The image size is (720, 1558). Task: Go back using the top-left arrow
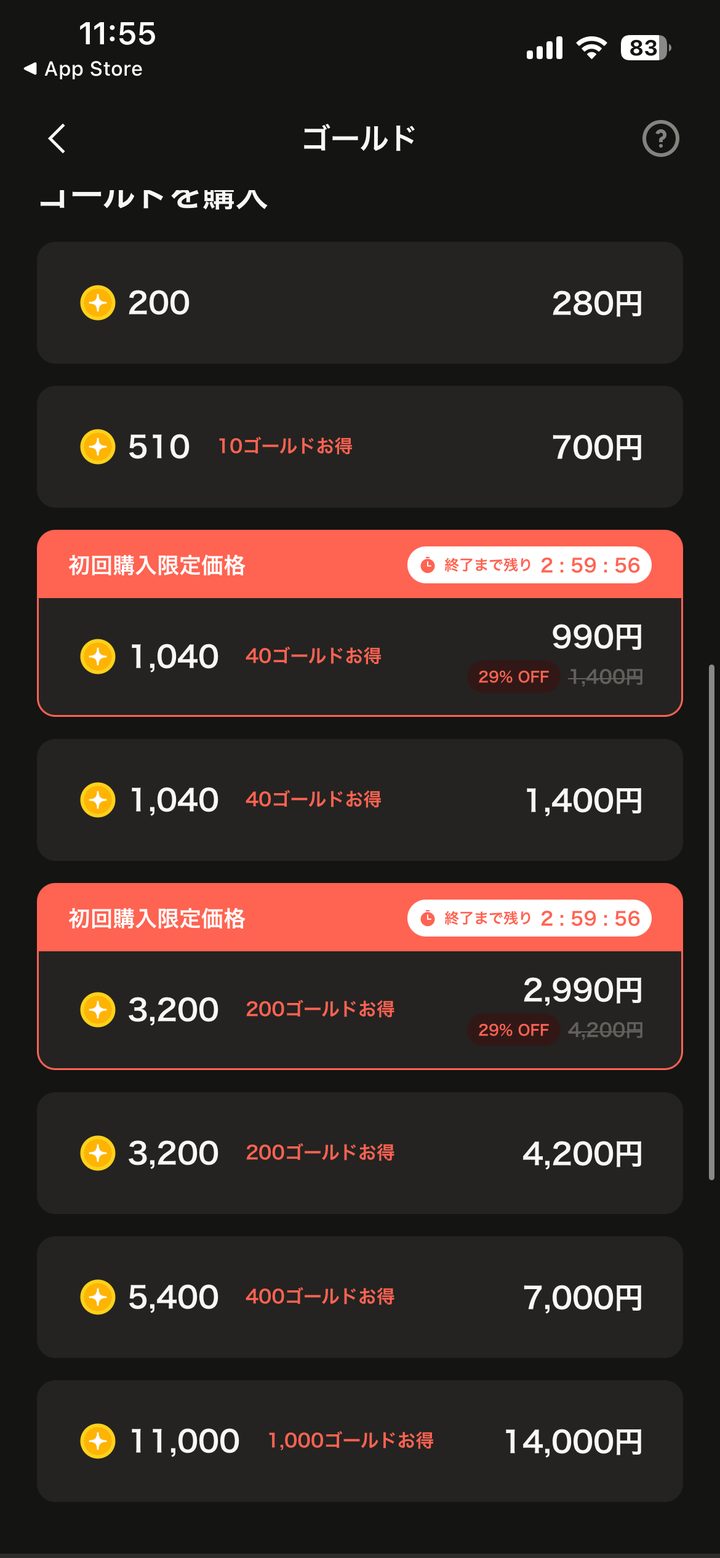(x=57, y=139)
